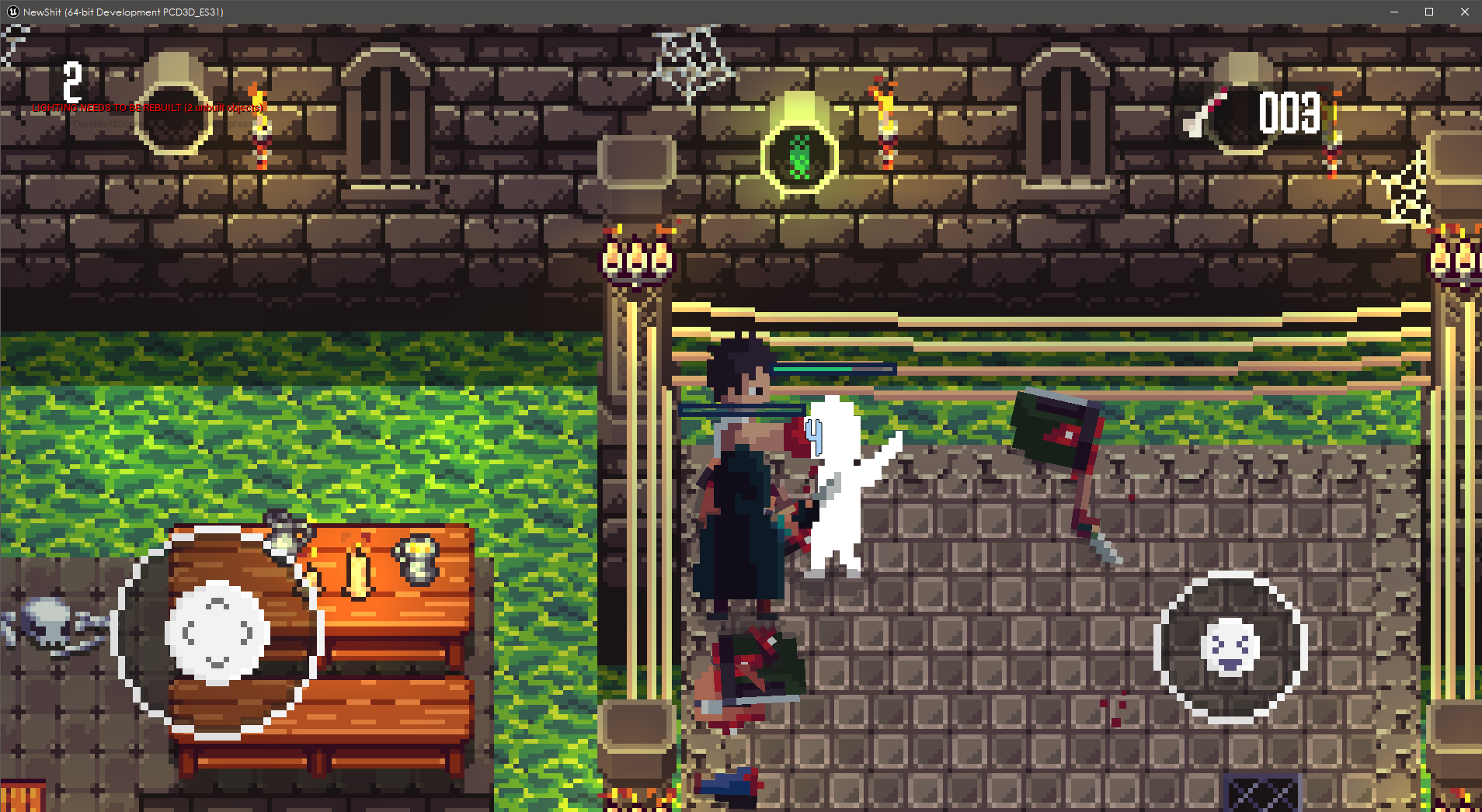Tap the virtual movement joystick

click(218, 633)
